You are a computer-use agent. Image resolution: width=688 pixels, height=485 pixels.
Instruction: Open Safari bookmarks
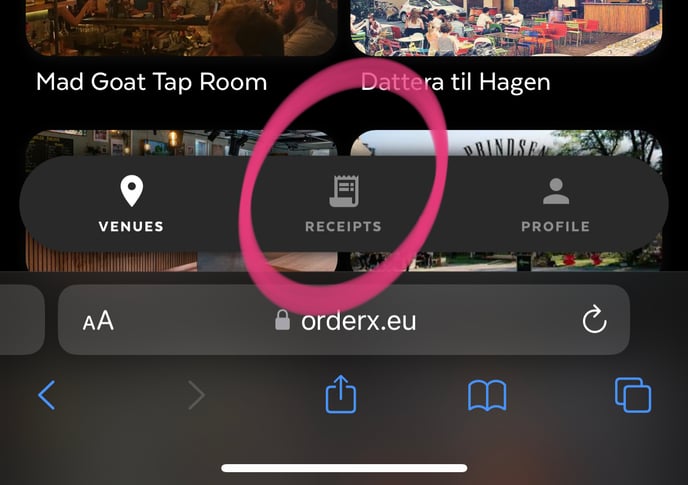coord(487,396)
